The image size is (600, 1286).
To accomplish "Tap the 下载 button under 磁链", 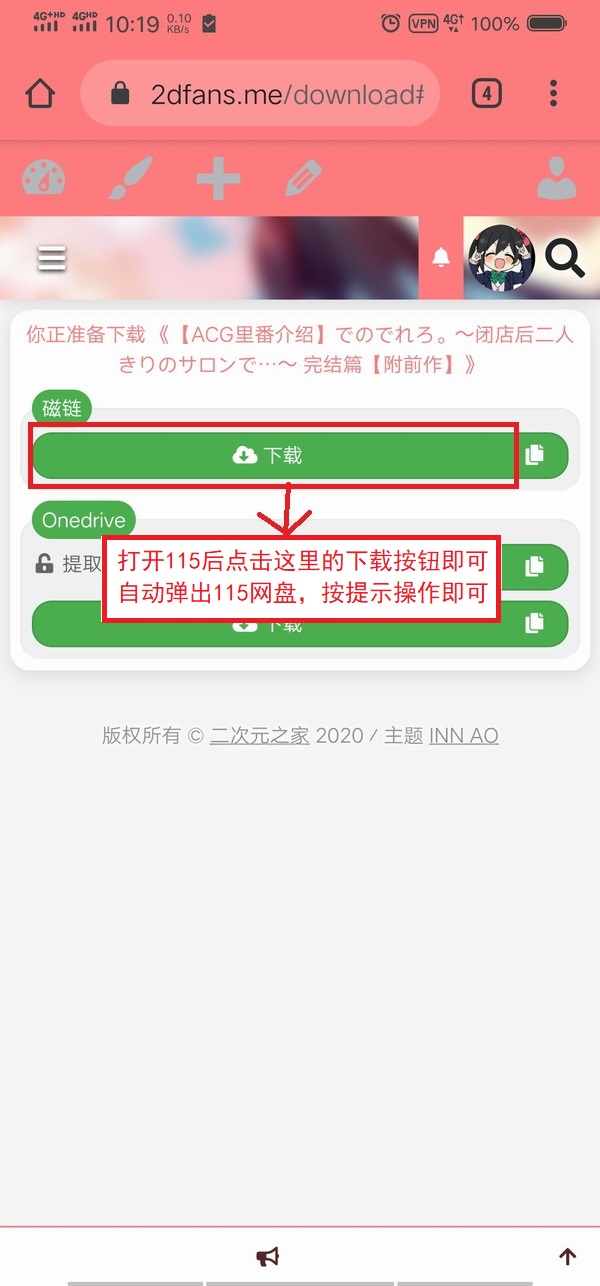I will 268,456.
